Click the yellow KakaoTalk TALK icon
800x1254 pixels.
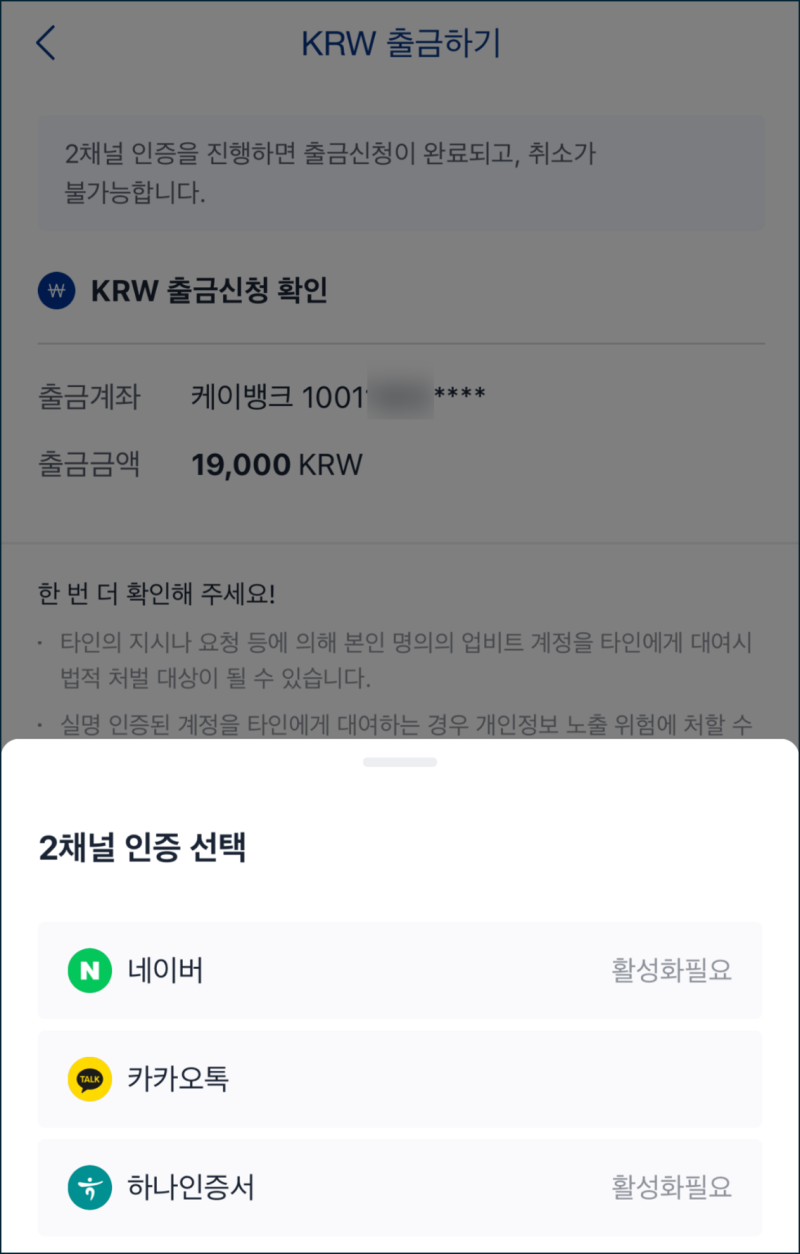[88, 1079]
